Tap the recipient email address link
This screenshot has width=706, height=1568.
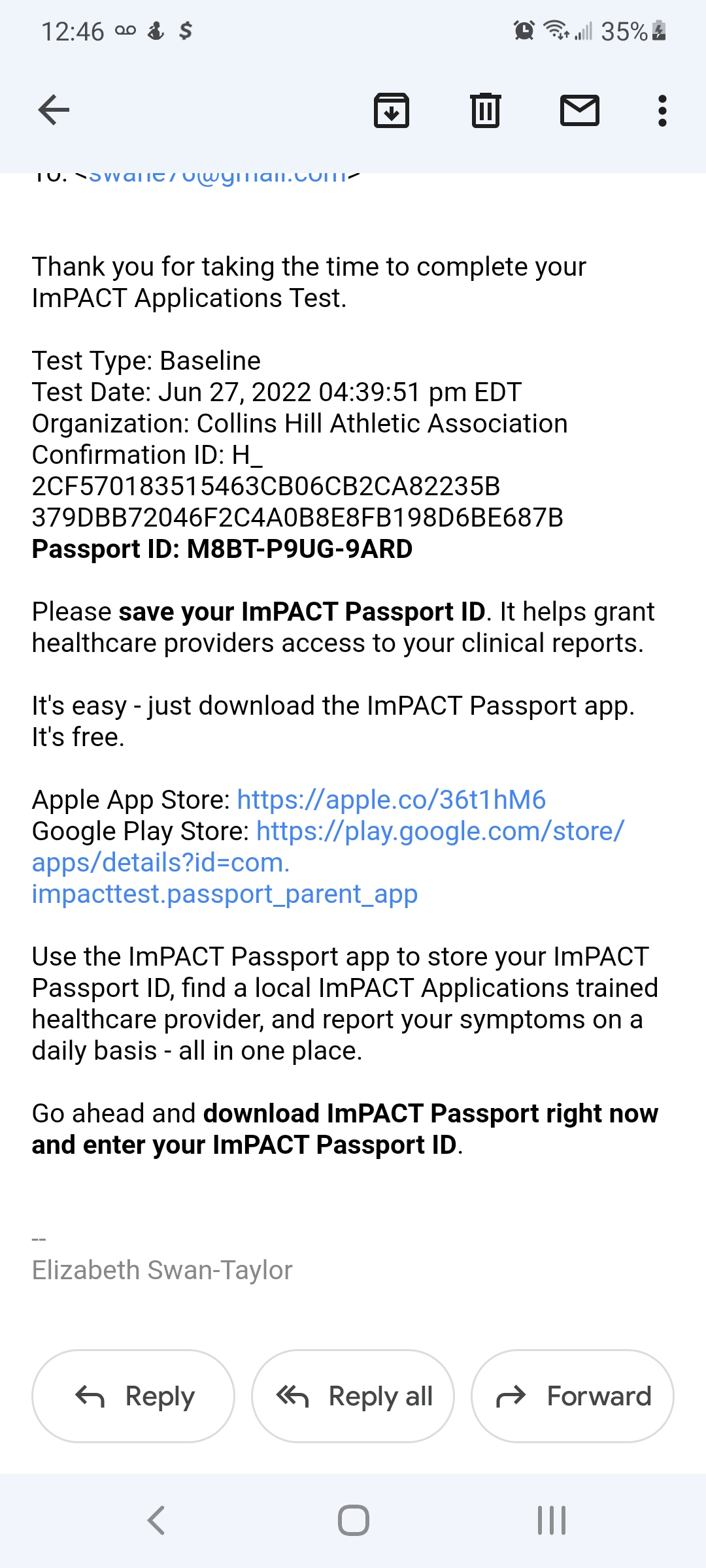coord(218,175)
